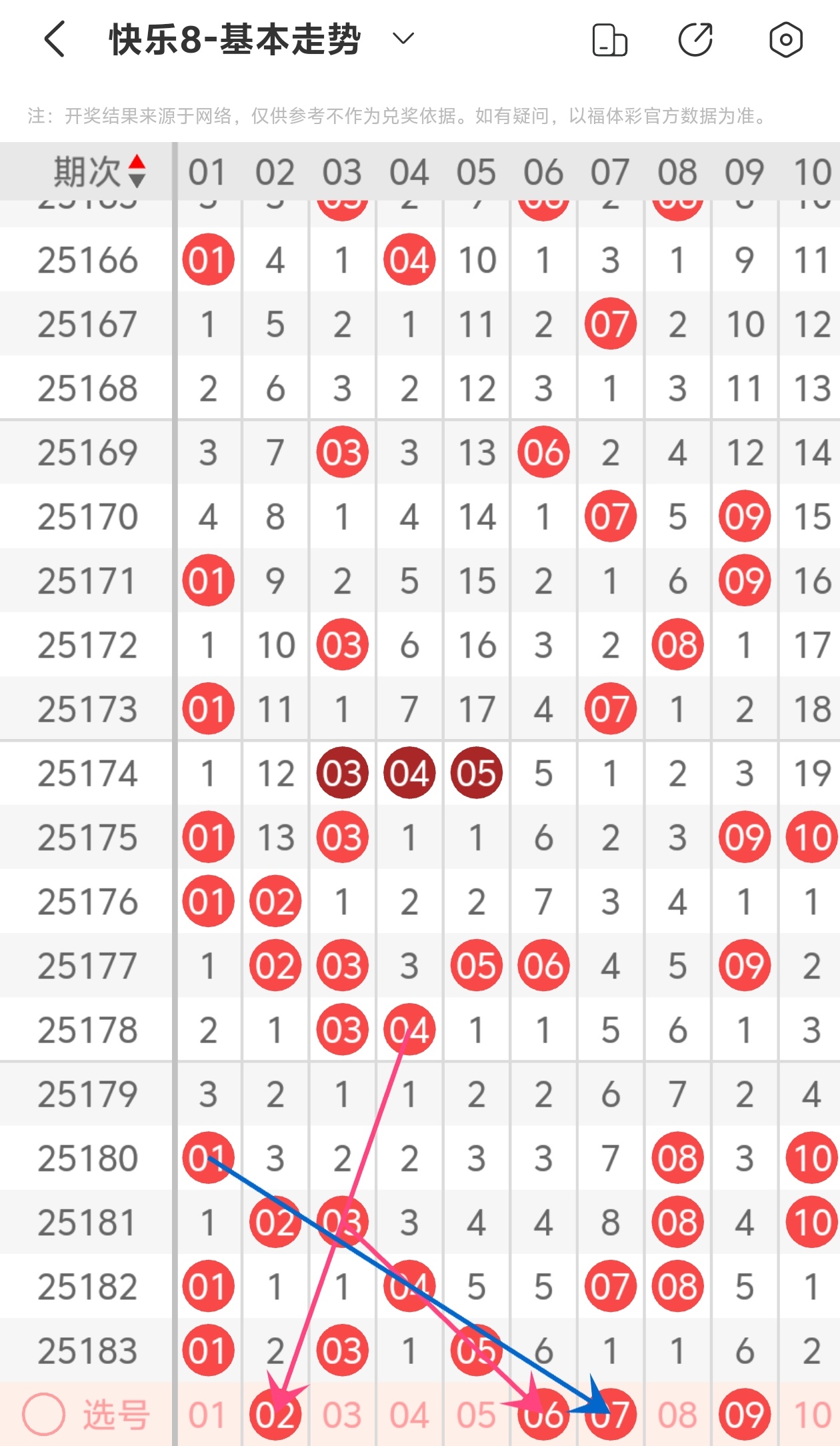This screenshot has height=1446, width=840.
Task: Deselect number 09 in the 选号 row
Action: point(745,1415)
